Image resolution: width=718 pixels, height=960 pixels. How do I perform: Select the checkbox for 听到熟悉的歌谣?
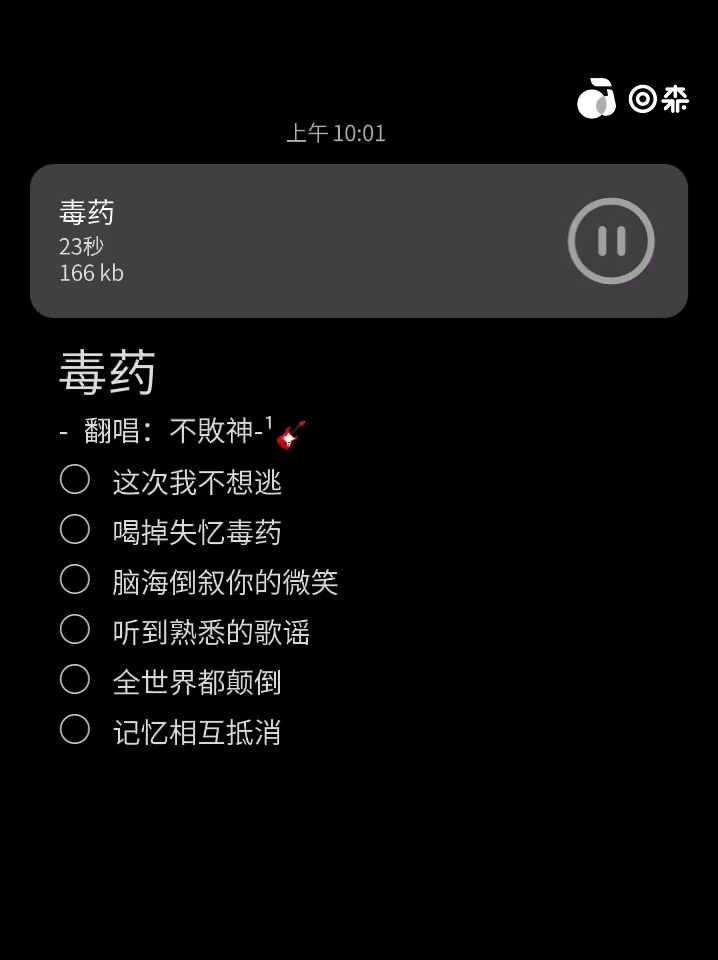point(75,630)
